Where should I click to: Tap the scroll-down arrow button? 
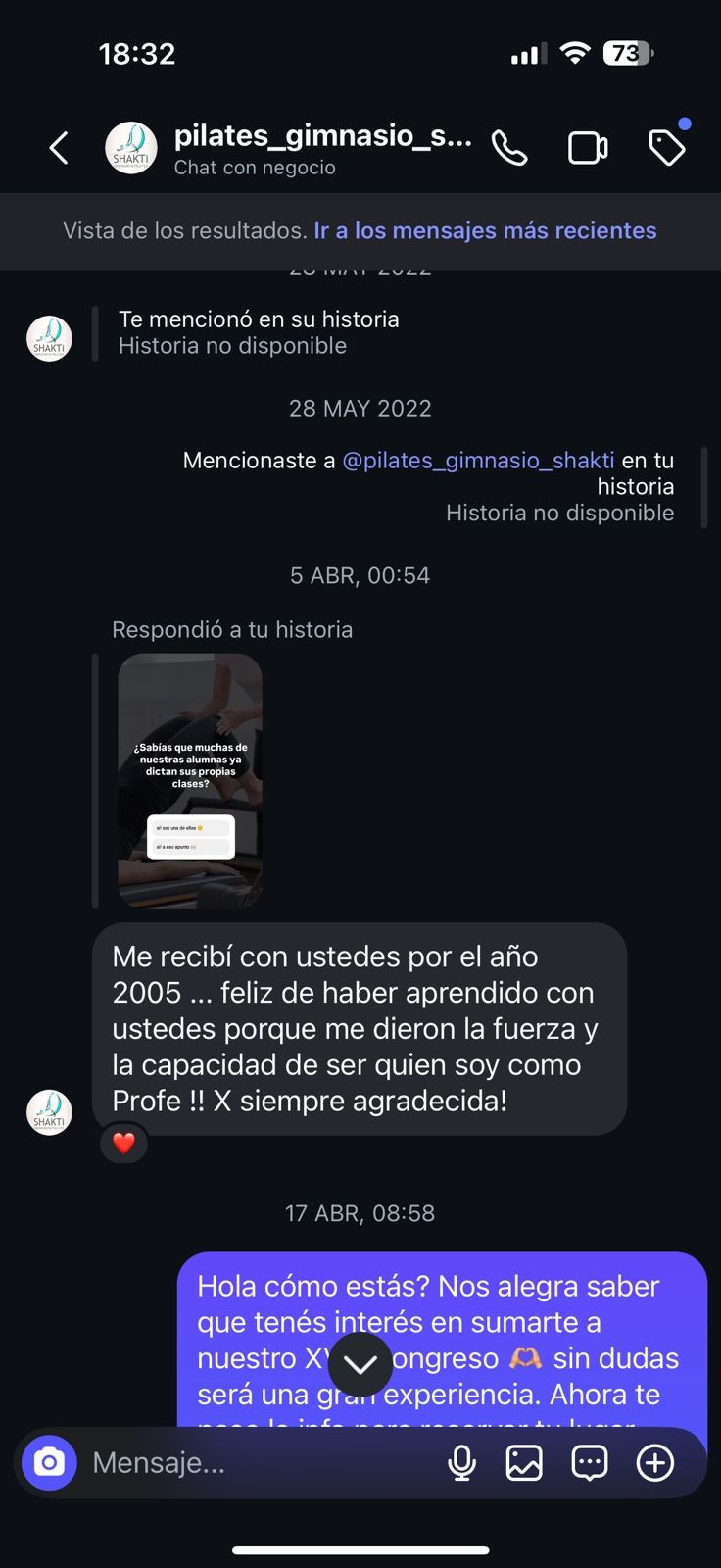pyautogui.click(x=360, y=1363)
